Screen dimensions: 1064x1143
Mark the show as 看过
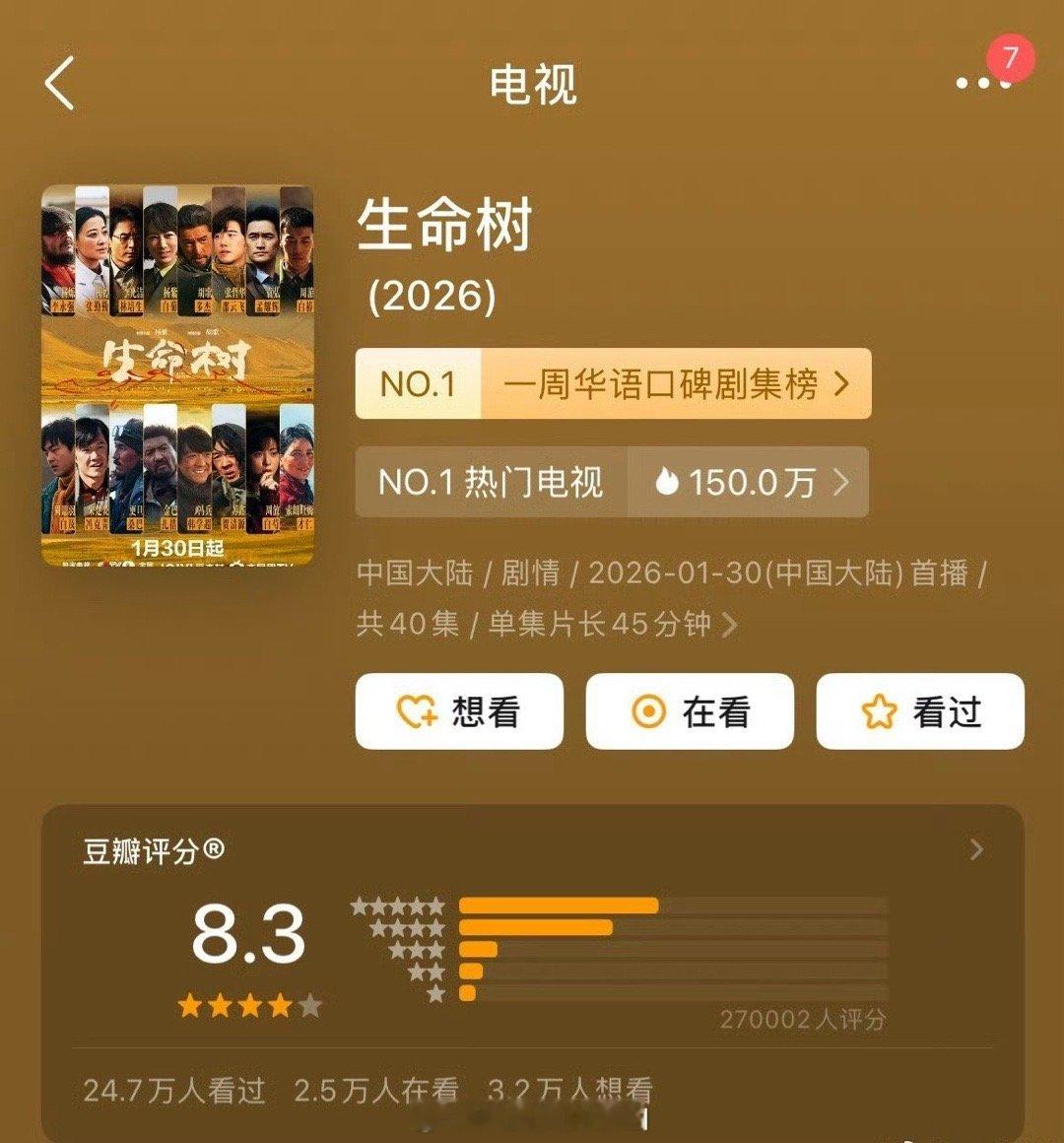[921, 711]
